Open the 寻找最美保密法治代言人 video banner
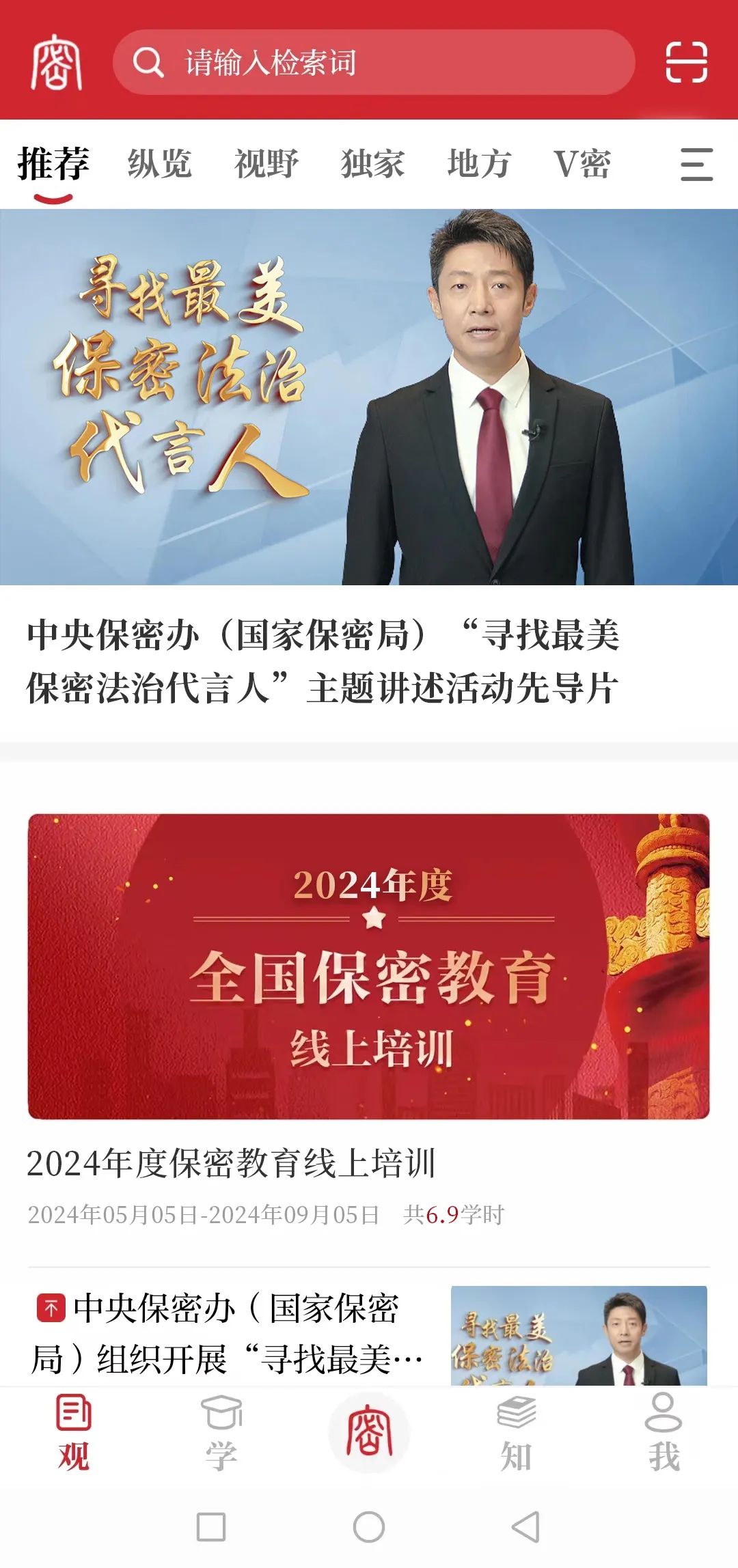This screenshot has height=1568, width=738. pyautogui.click(x=369, y=397)
